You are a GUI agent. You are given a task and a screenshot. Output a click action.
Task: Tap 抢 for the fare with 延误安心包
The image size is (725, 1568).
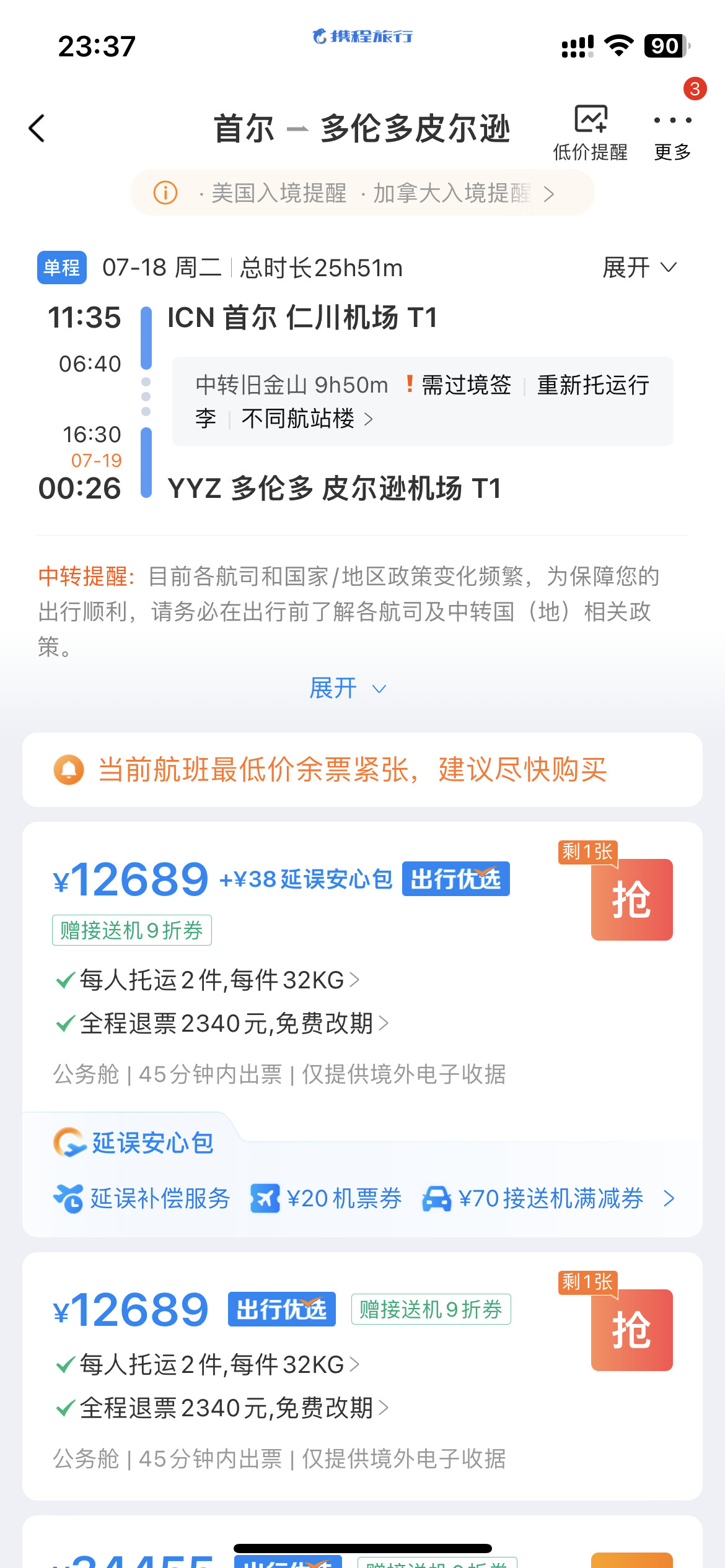pos(631,899)
